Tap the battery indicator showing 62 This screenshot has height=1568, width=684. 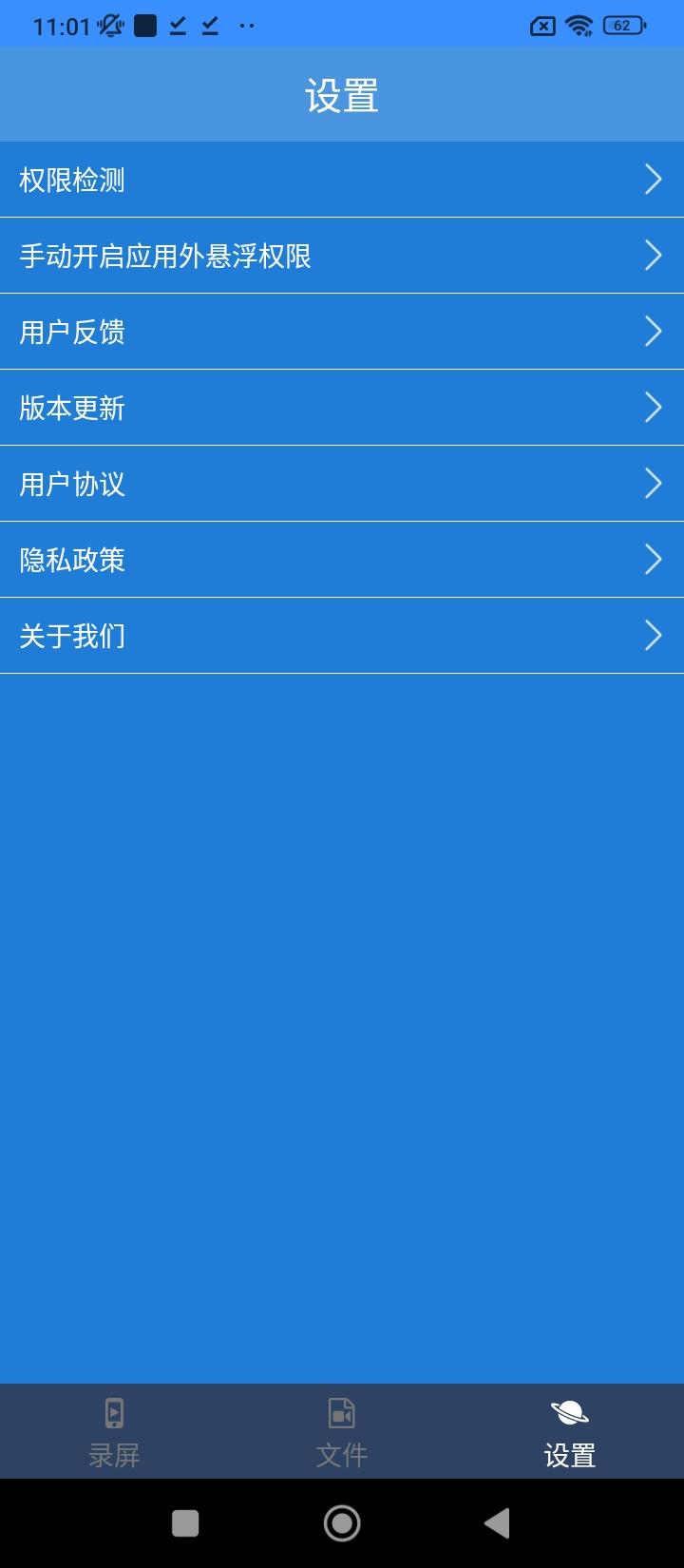(624, 26)
